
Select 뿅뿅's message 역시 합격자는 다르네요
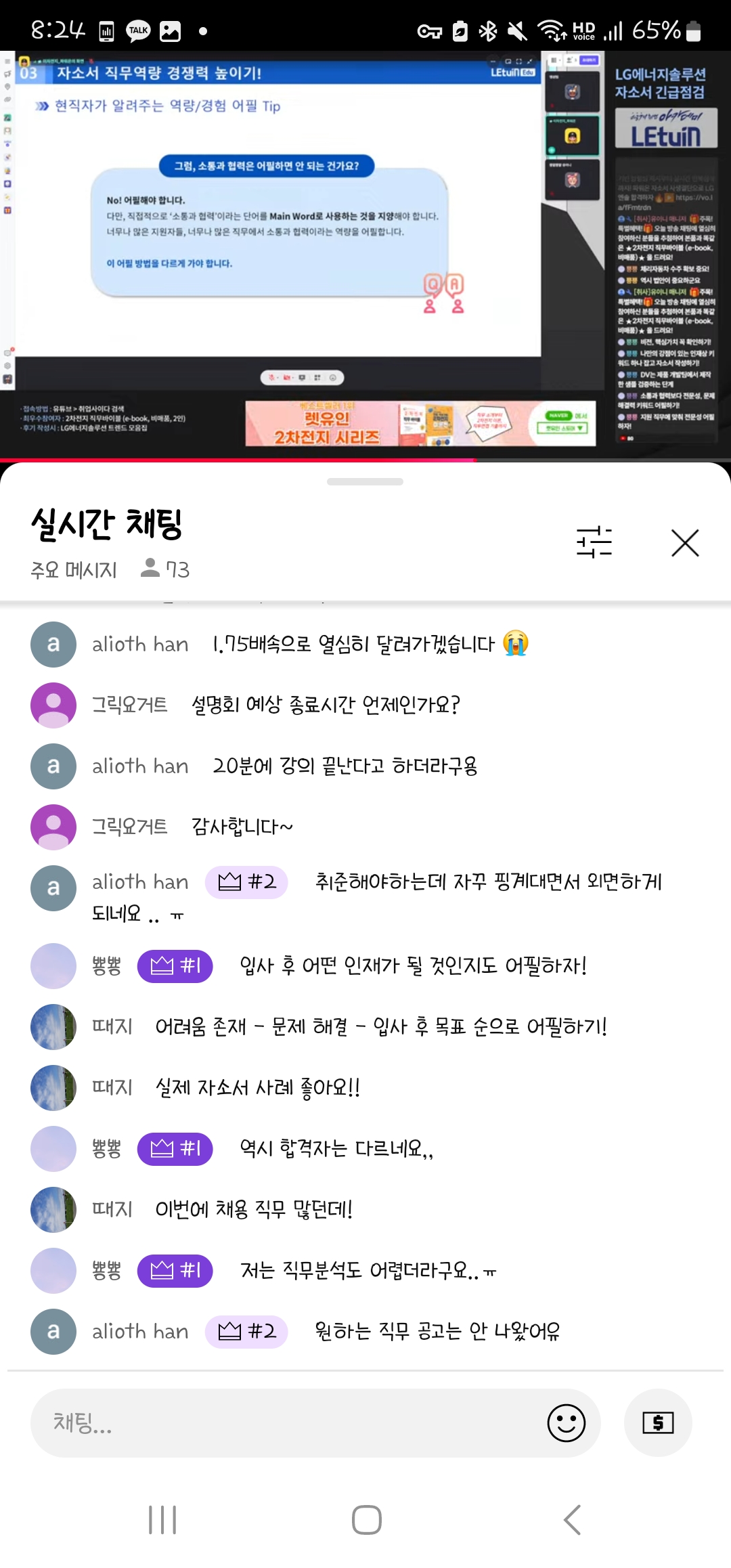pyautogui.click(x=336, y=1148)
